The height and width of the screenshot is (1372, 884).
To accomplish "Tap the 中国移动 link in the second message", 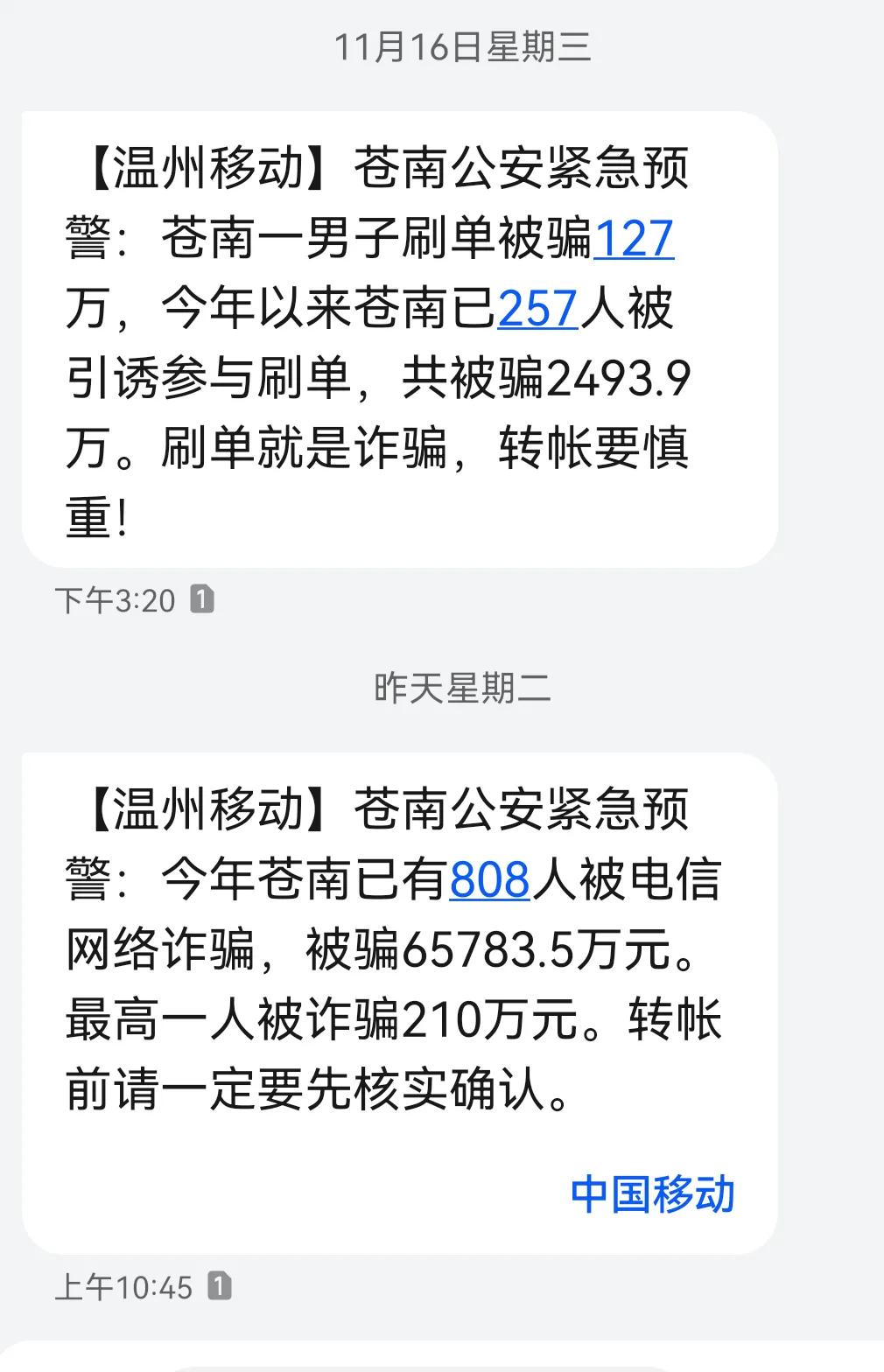I will (x=653, y=1189).
